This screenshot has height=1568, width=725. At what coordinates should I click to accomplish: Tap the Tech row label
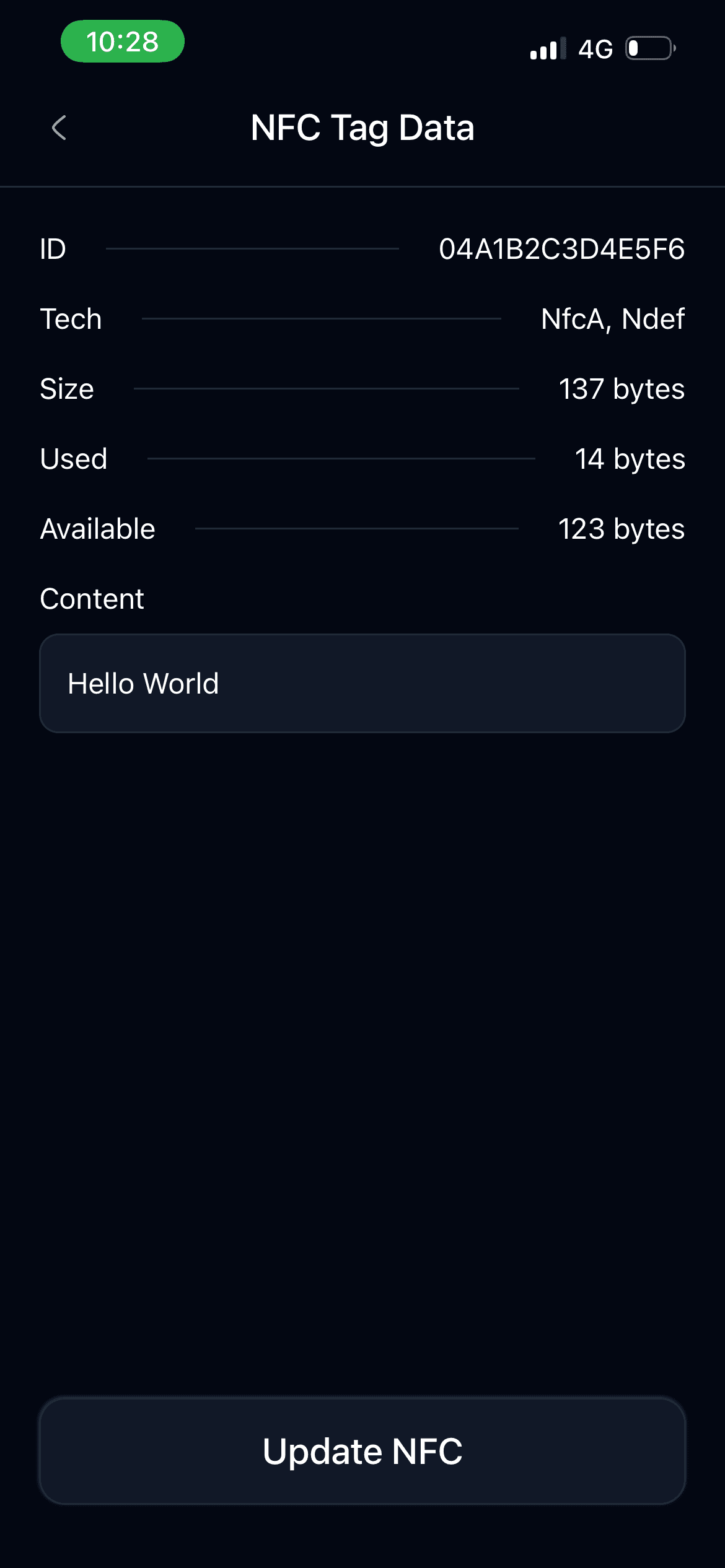click(71, 318)
